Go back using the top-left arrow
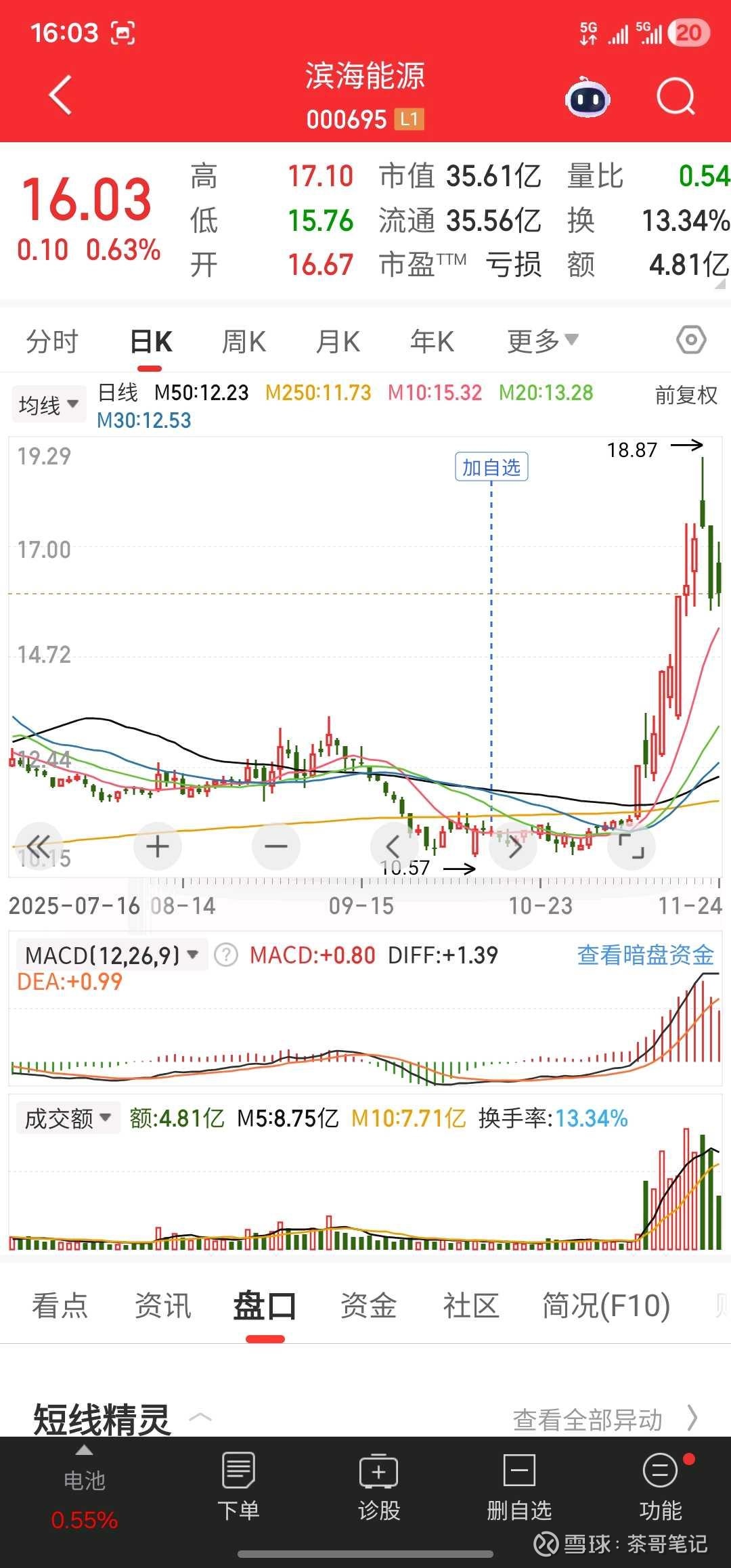 pyautogui.click(x=61, y=95)
